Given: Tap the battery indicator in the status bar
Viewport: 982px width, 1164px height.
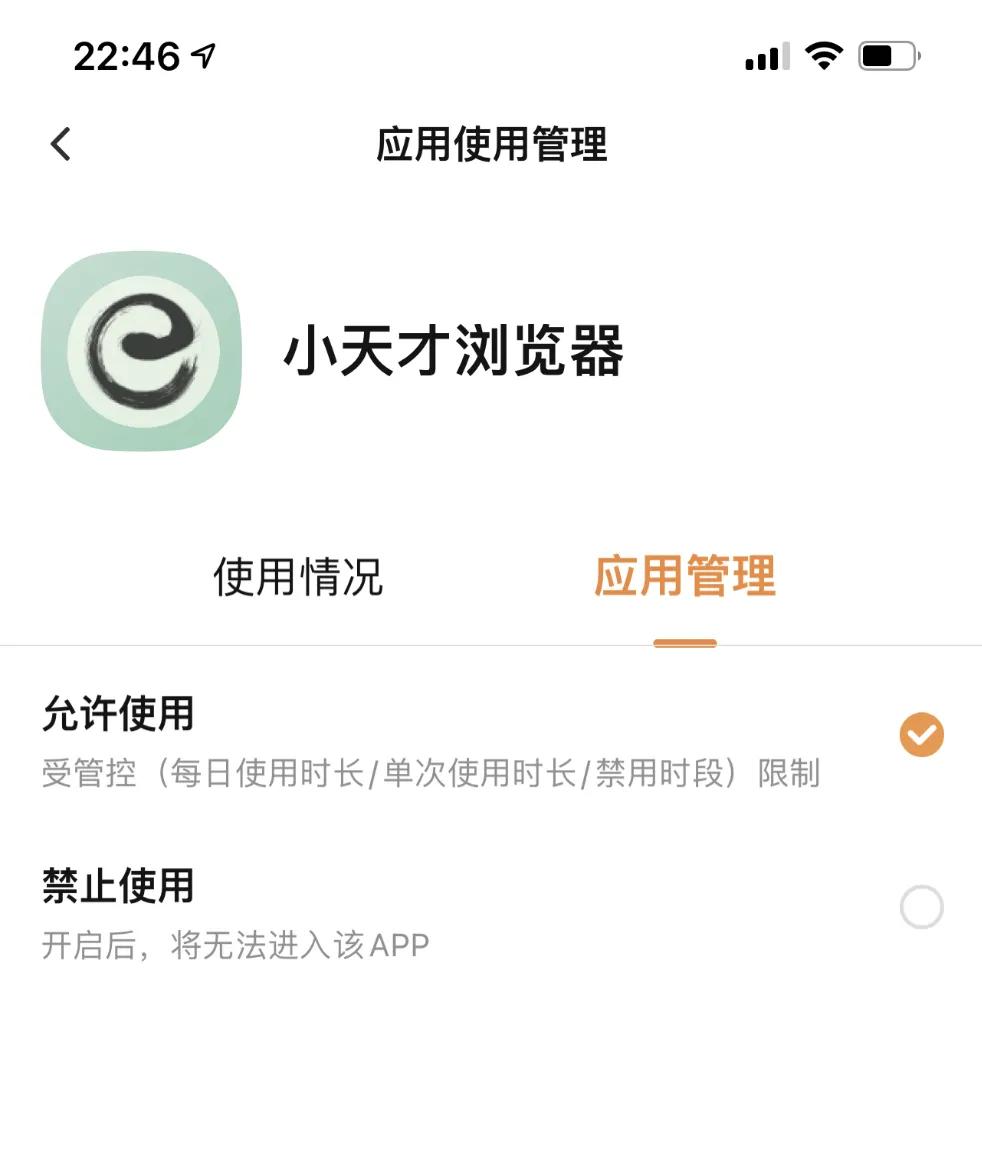Looking at the screenshot, I should pyautogui.click(x=889, y=55).
